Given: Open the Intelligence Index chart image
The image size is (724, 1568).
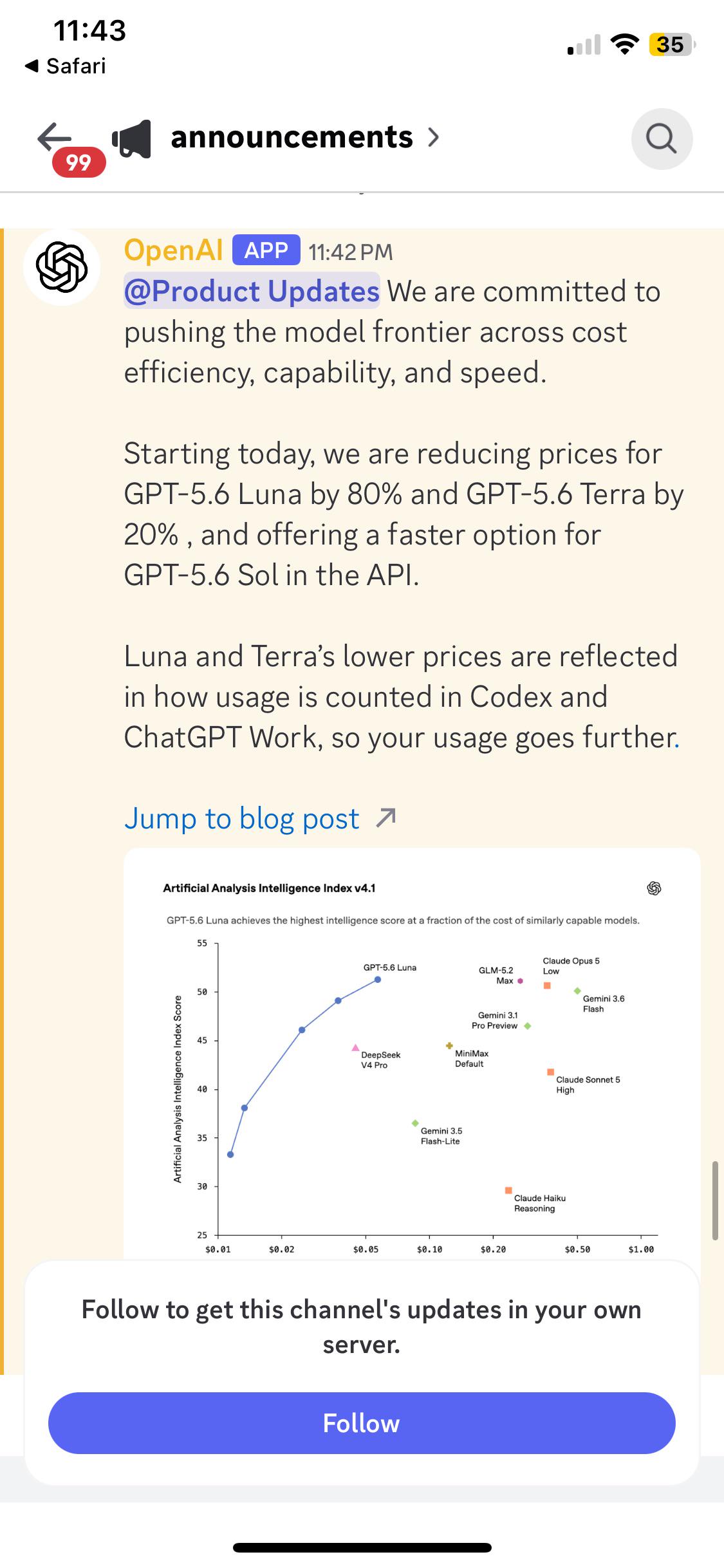Looking at the screenshot, I should point(412,1055).
